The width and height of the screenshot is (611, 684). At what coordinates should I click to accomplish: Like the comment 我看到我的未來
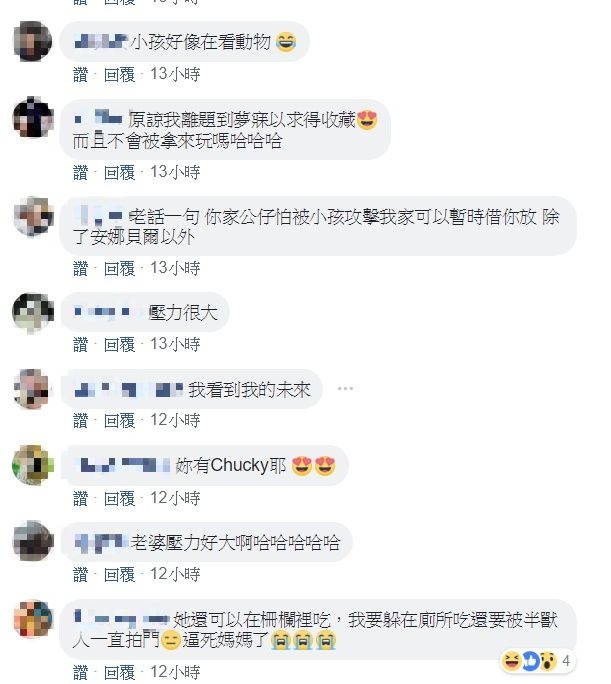[x=81, y=421]
